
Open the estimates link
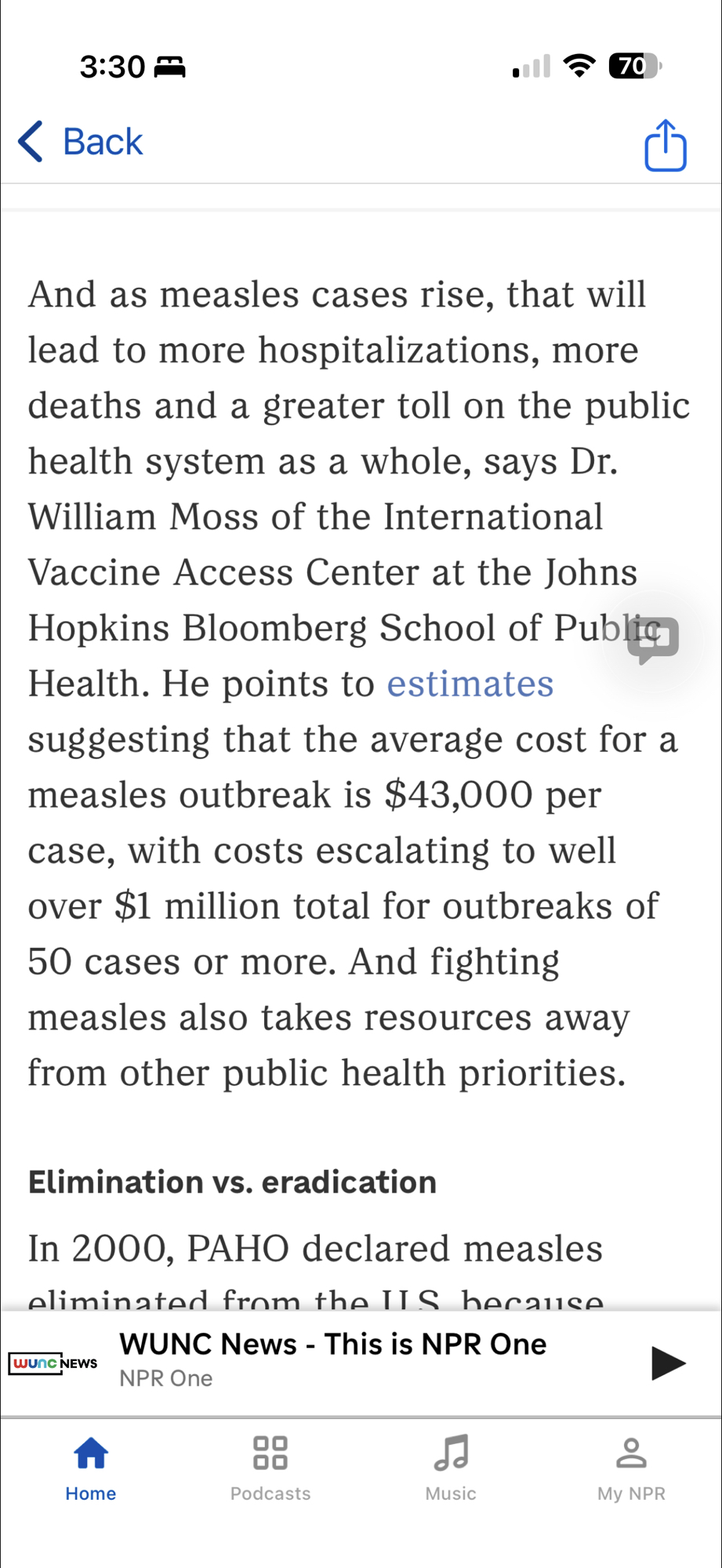pos(470,684)
